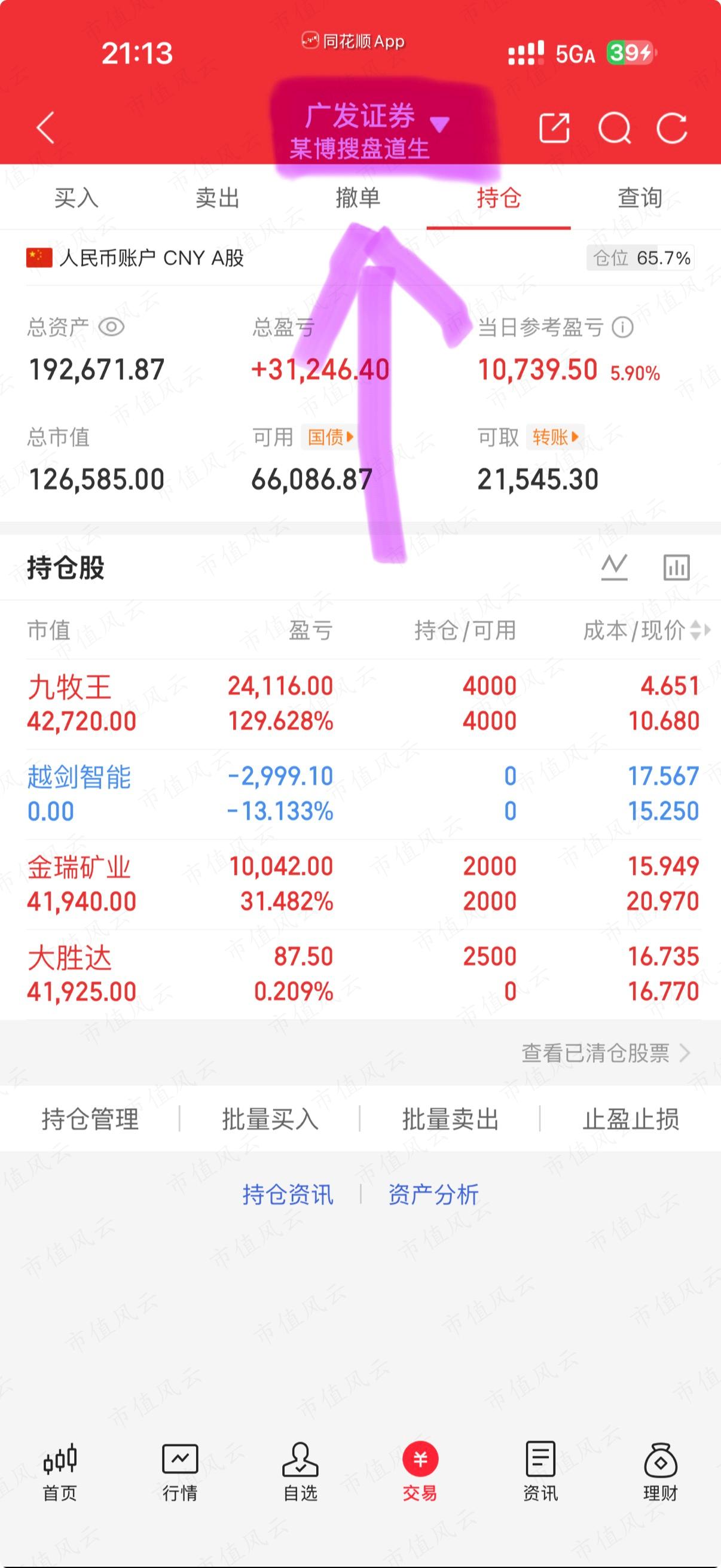Image resolution: width=721 pixels, height=1568 pixels.
Task: Open the 九牧王 holding row
Action: (x=363, y=704)
